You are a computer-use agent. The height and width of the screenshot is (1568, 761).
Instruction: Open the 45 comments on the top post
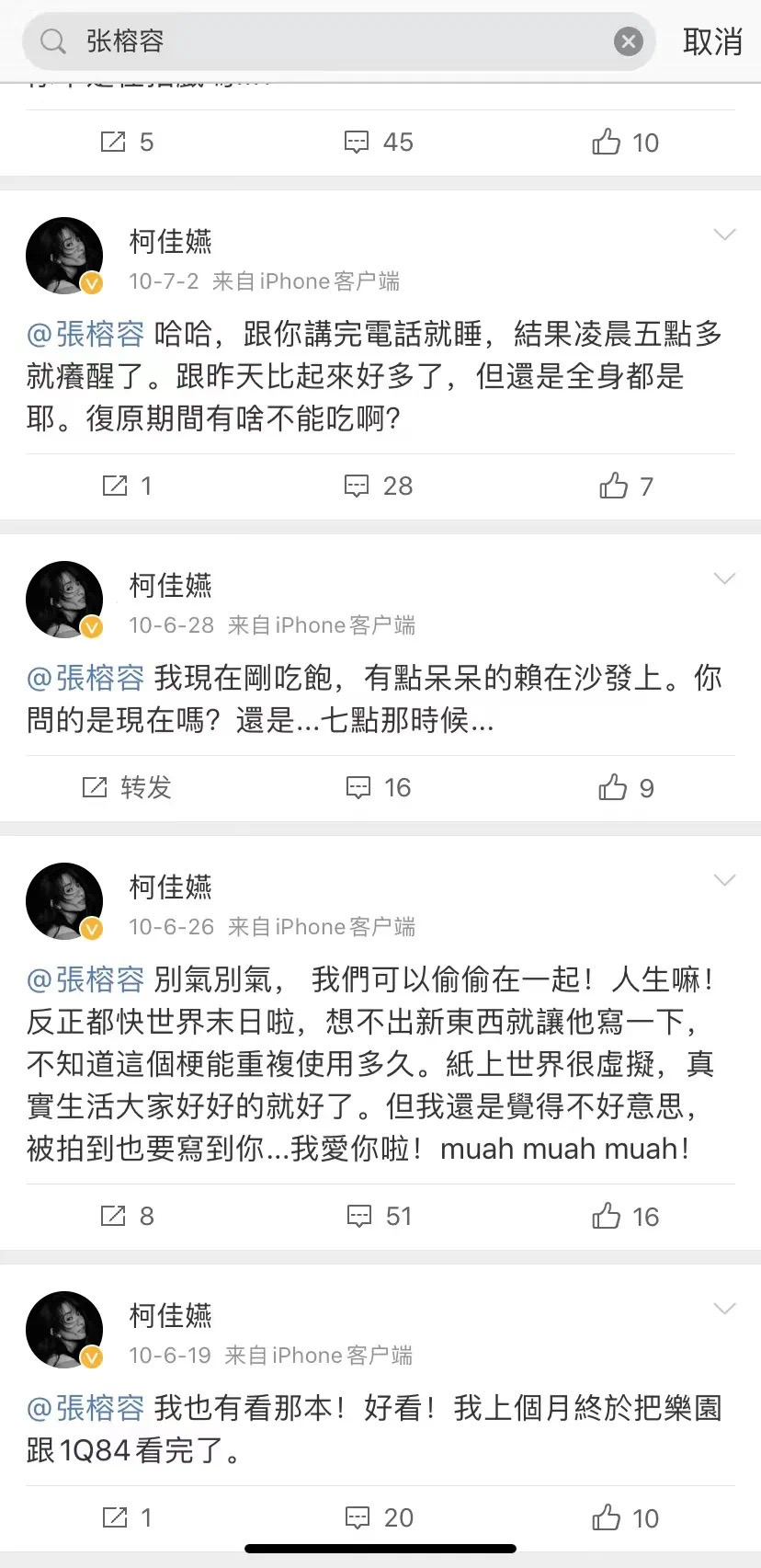coord(379,142)
